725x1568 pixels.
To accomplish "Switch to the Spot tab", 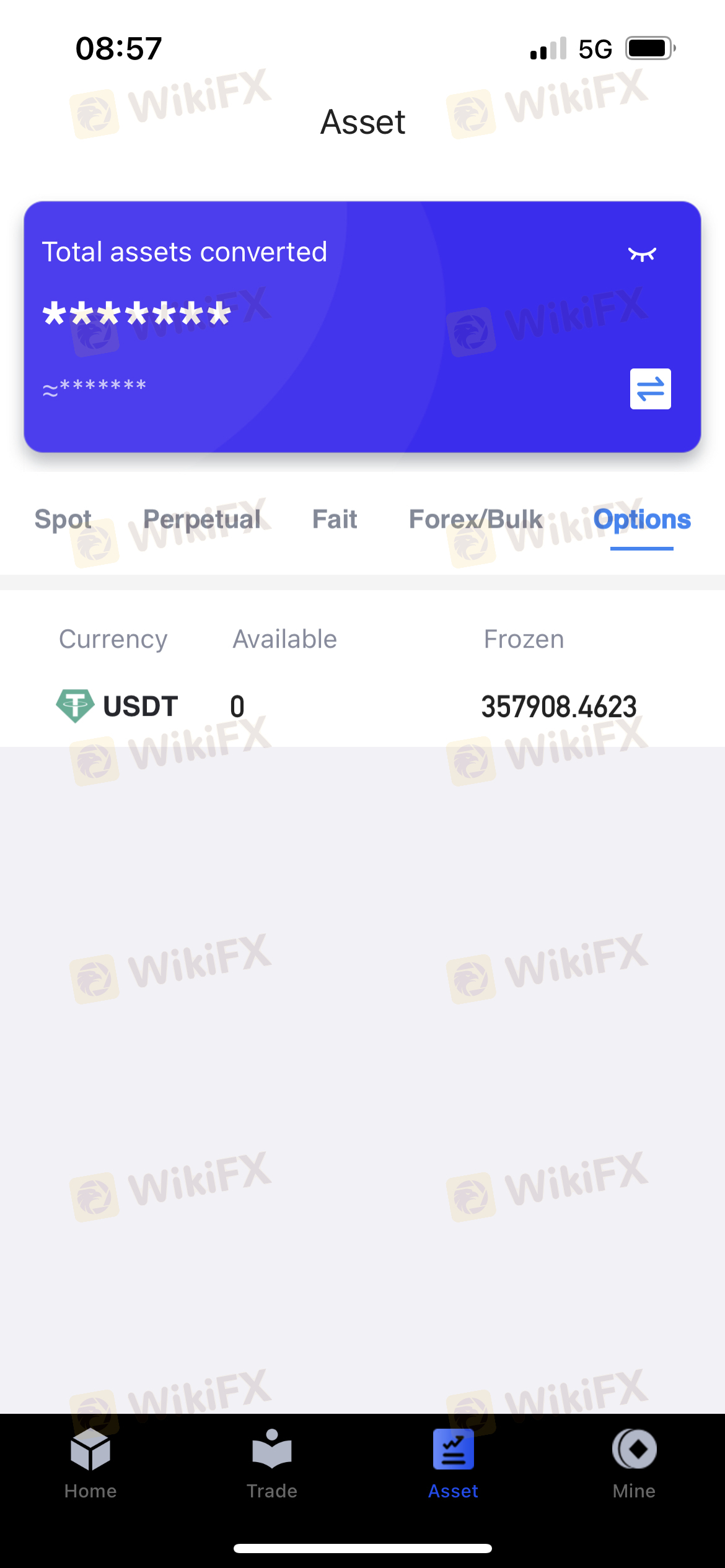I will (x=63, y=520).
